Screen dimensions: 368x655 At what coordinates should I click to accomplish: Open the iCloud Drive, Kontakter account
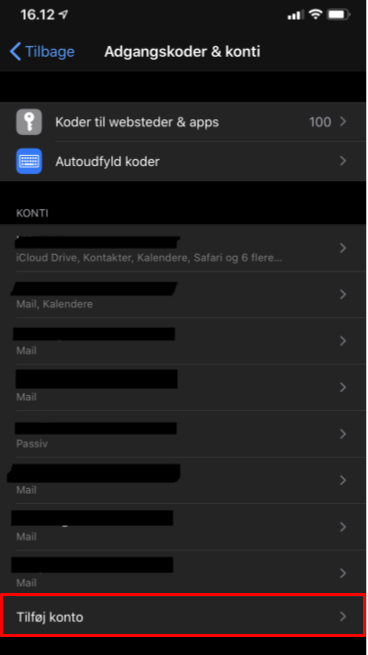(x=184, y=248)
